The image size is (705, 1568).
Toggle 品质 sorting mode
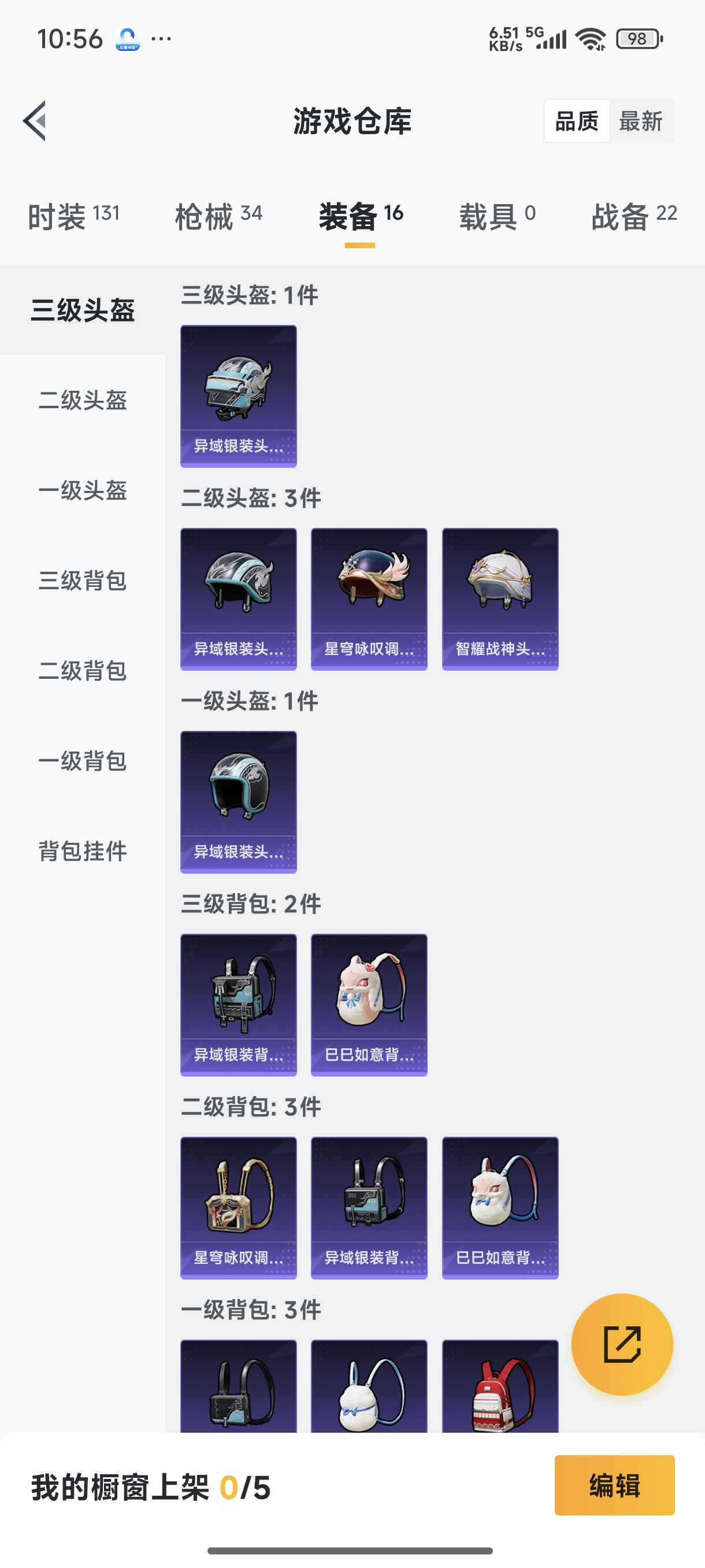(577, 120)
